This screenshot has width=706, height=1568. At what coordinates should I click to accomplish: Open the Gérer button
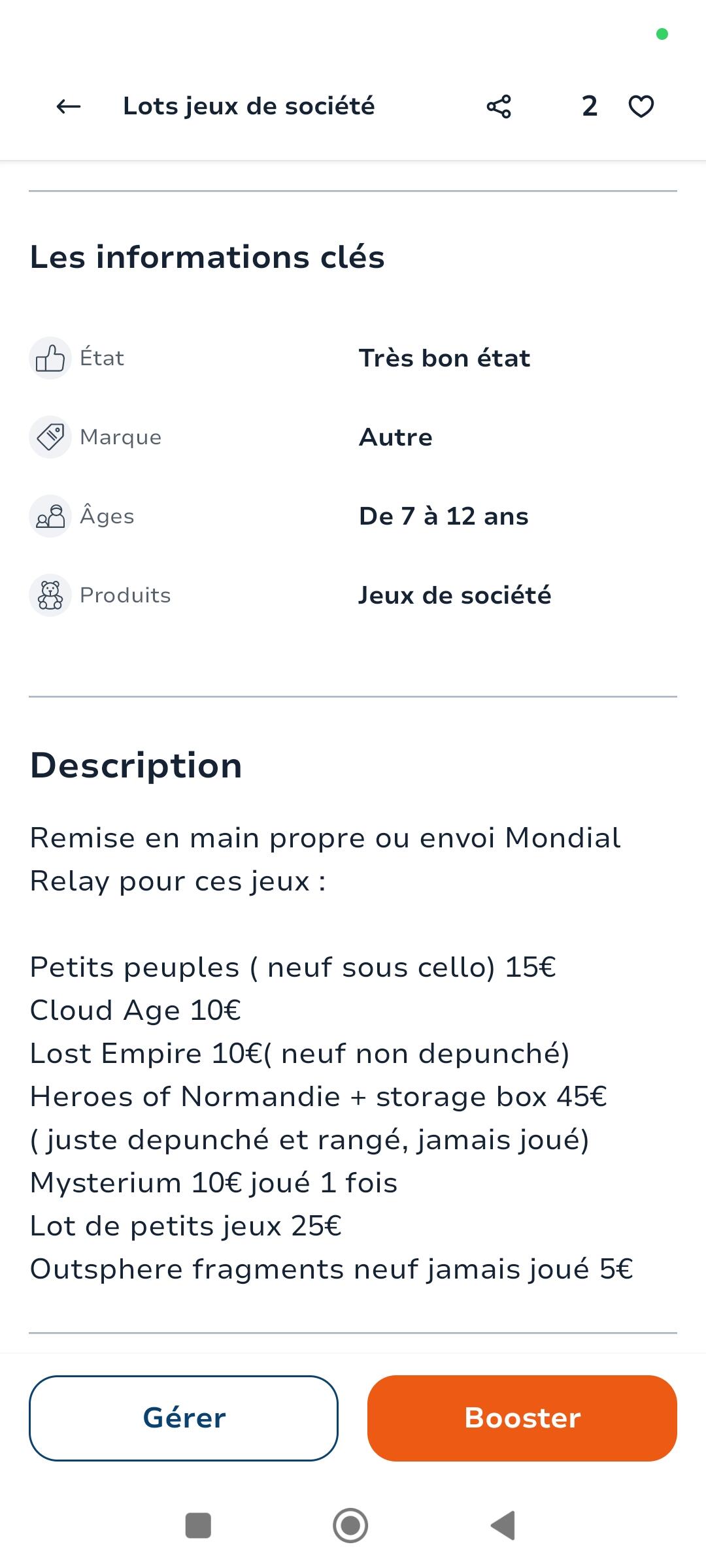click(x=184, y=1418)
